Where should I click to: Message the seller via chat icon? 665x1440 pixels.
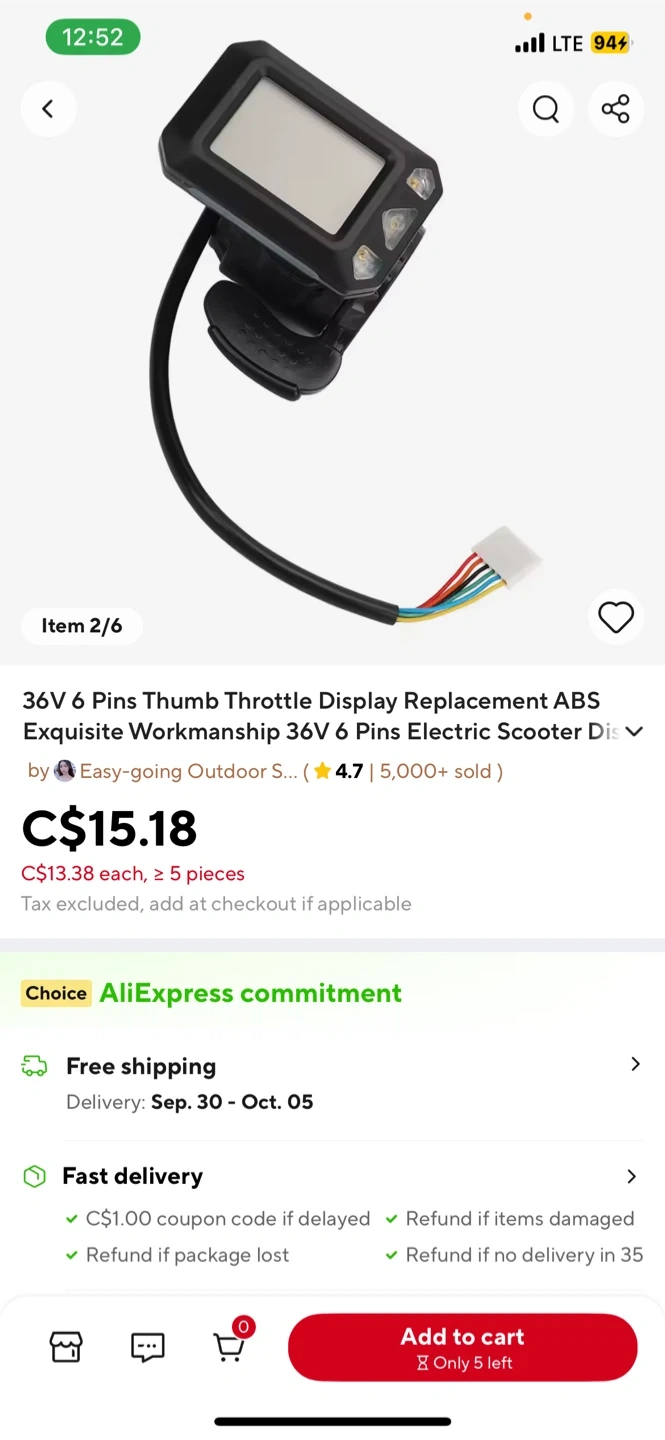148,1347
